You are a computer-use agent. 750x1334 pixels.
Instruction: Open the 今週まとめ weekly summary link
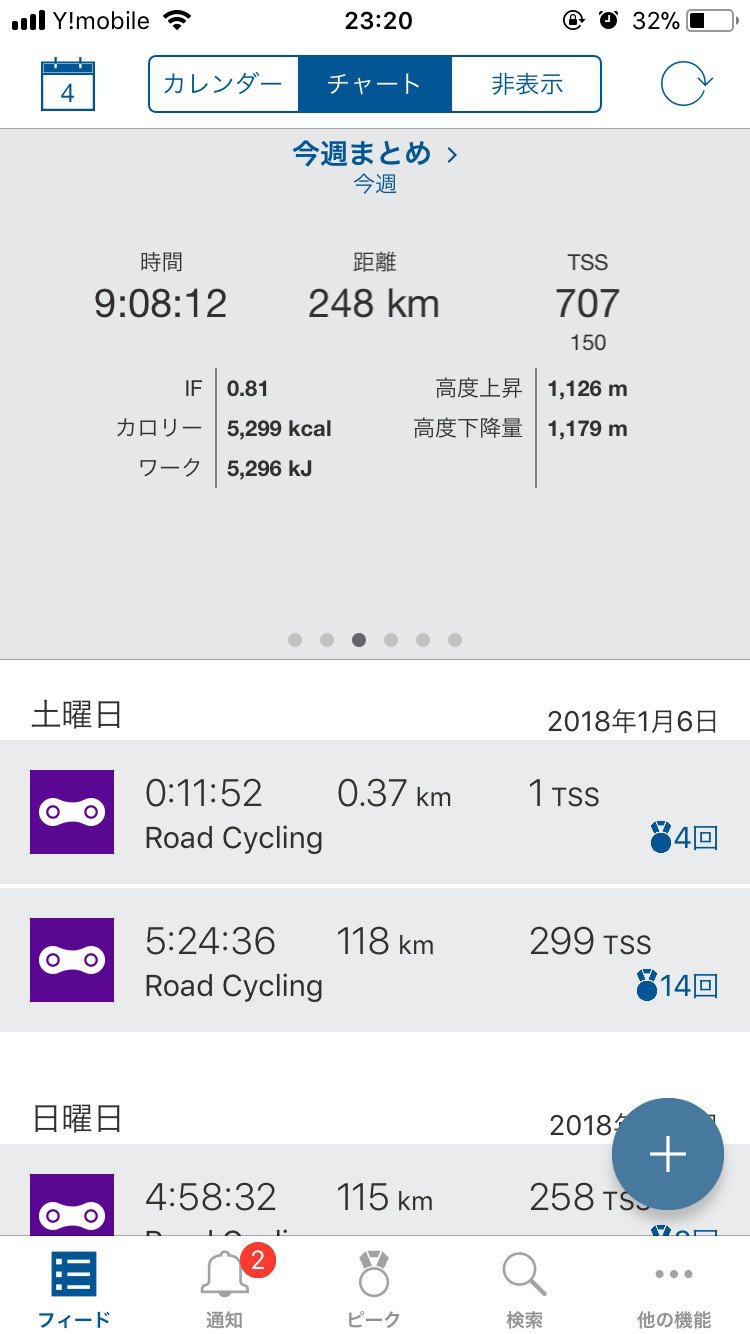pos(375,154)
